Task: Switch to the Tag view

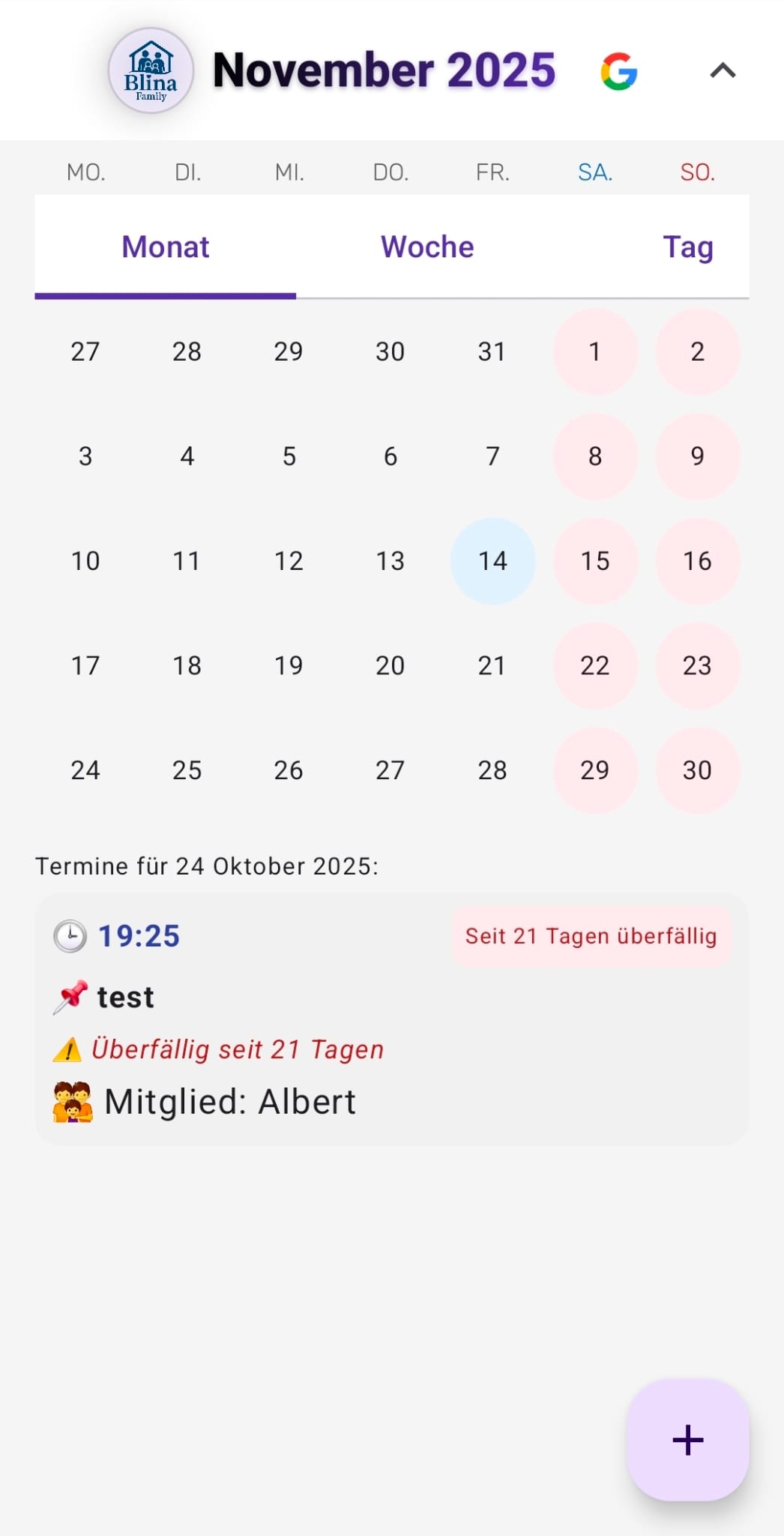Action: (x=687, y=246)
